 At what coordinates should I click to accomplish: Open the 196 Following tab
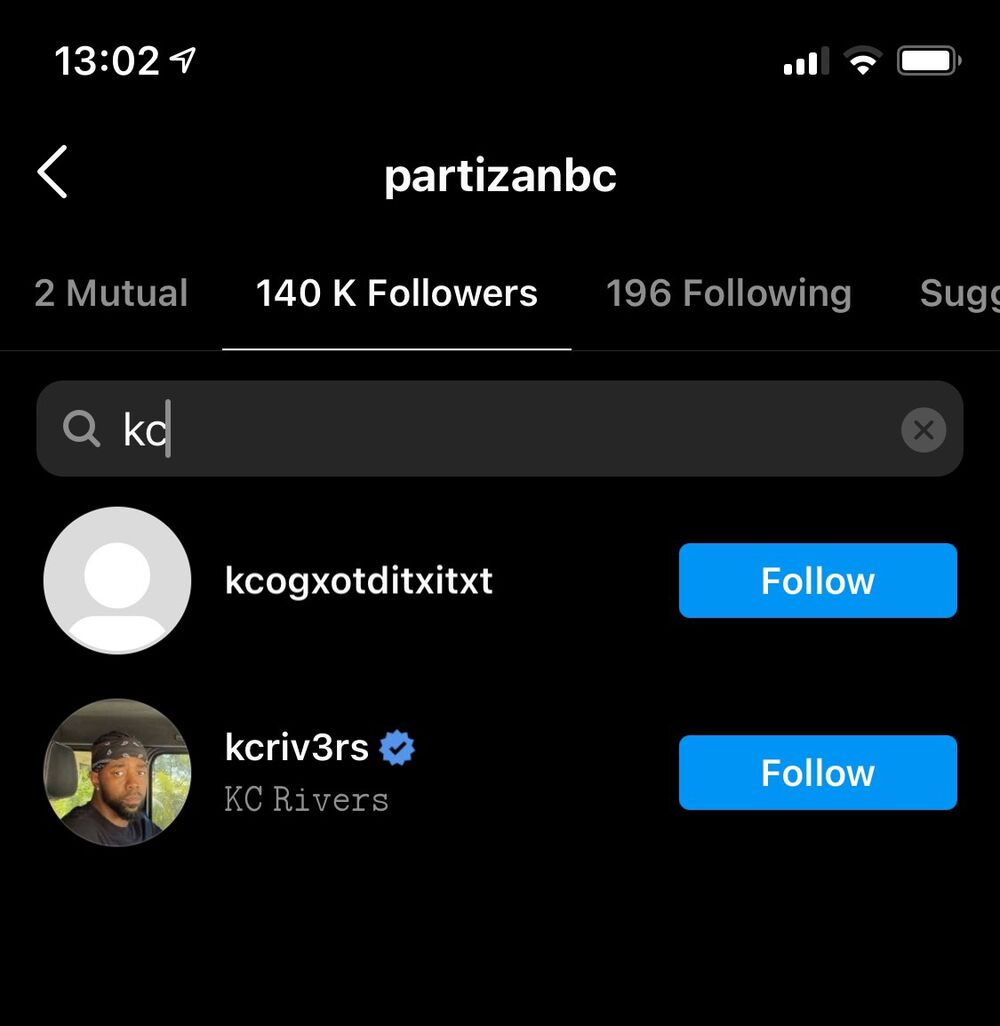727,293
